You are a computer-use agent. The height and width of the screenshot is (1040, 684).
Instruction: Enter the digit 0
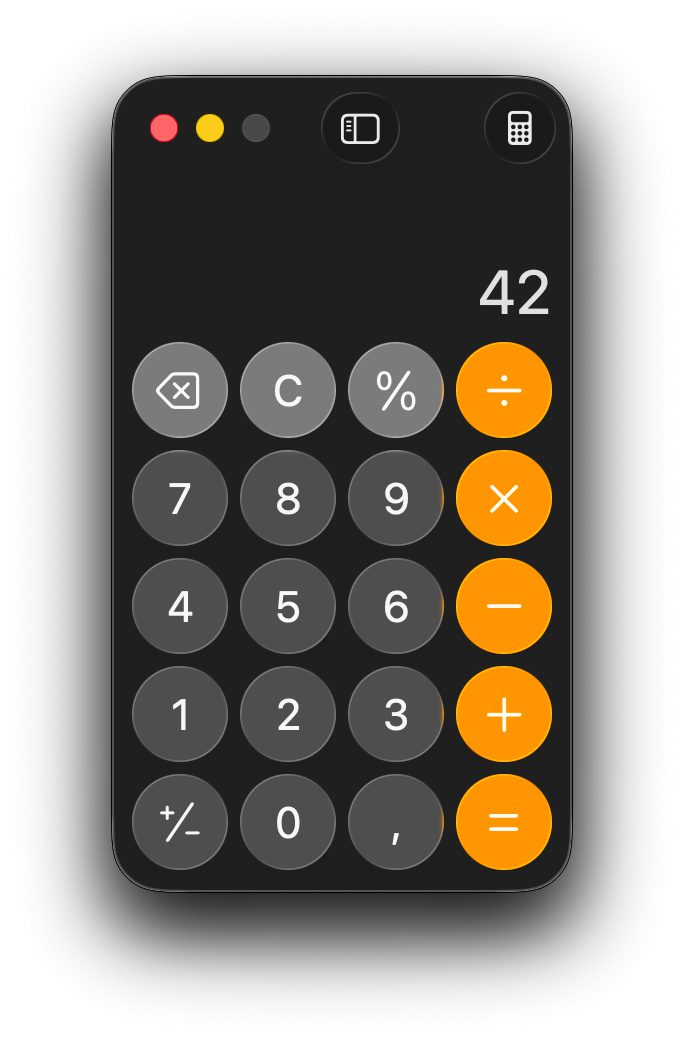point(288,822)
